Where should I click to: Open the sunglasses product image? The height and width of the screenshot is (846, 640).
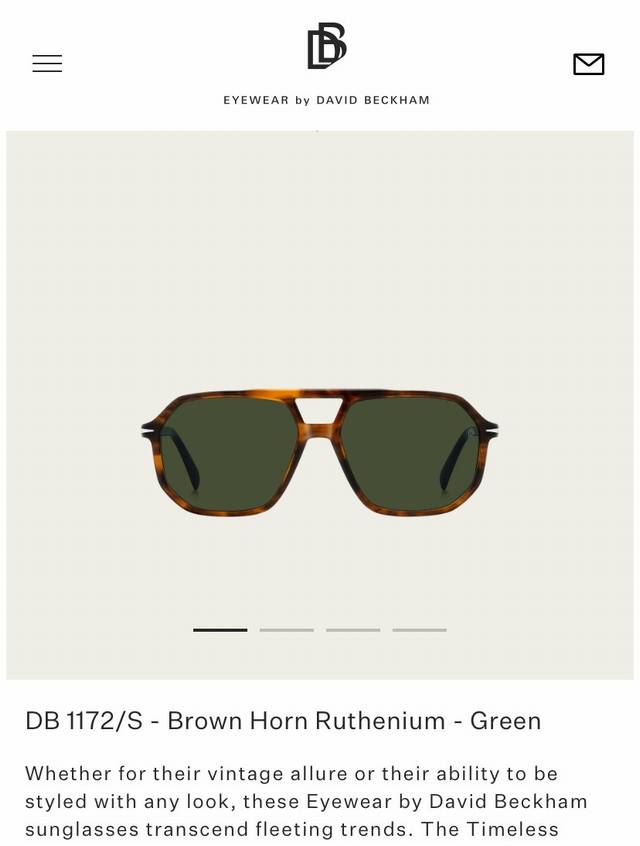click(320, 450)
